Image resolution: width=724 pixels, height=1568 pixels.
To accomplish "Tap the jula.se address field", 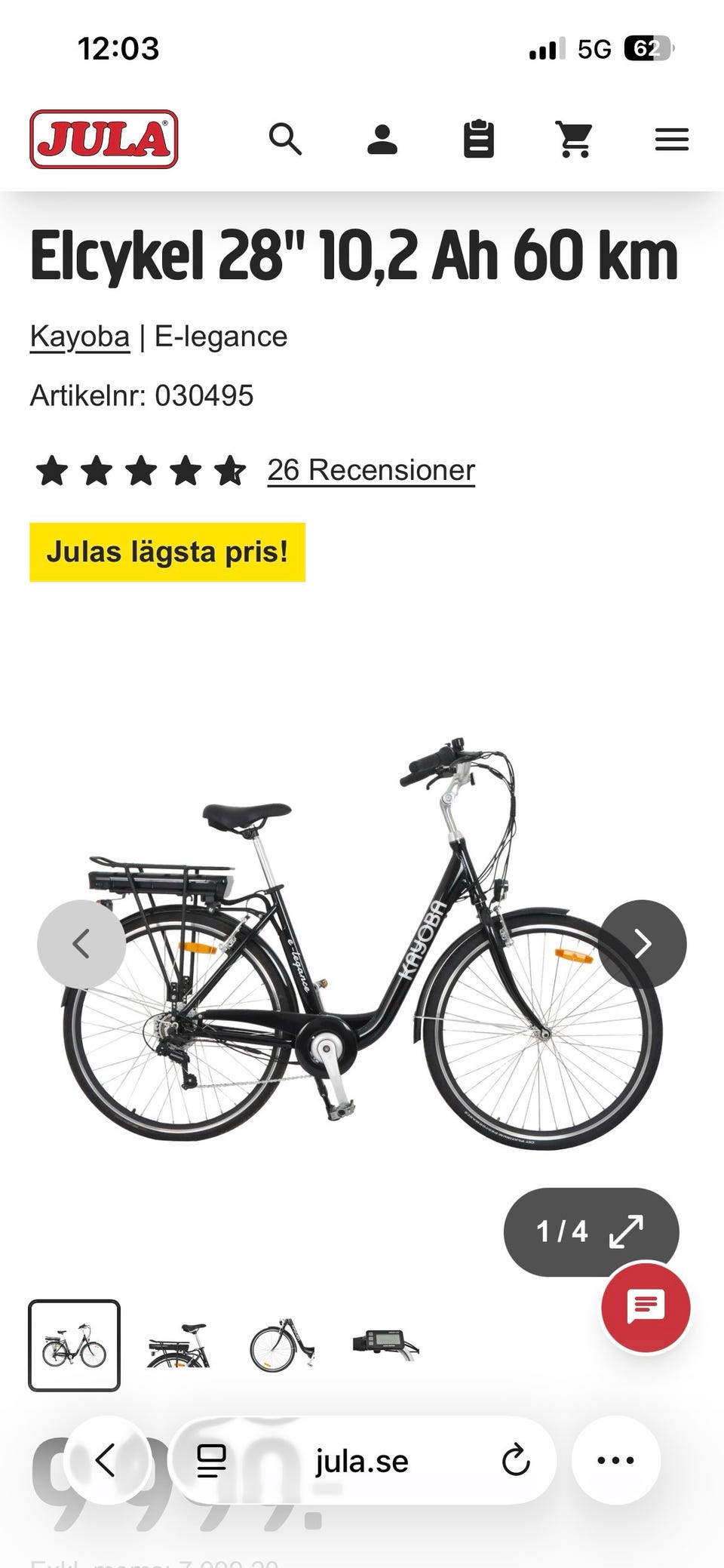I will (362, 1461).
